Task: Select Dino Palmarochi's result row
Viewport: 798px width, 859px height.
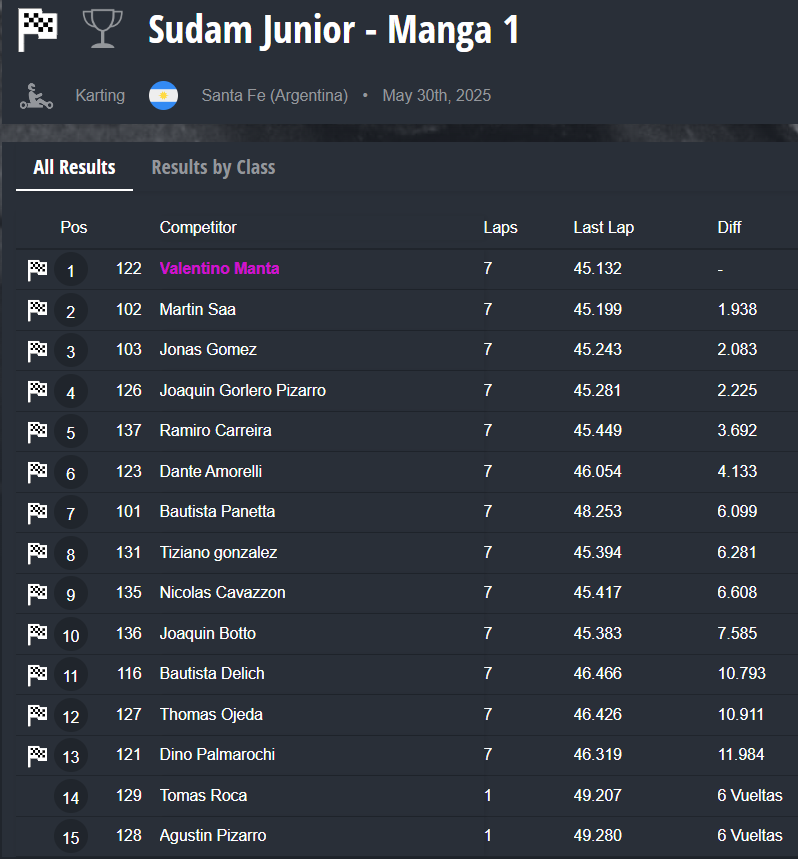Action: [217, 755]
